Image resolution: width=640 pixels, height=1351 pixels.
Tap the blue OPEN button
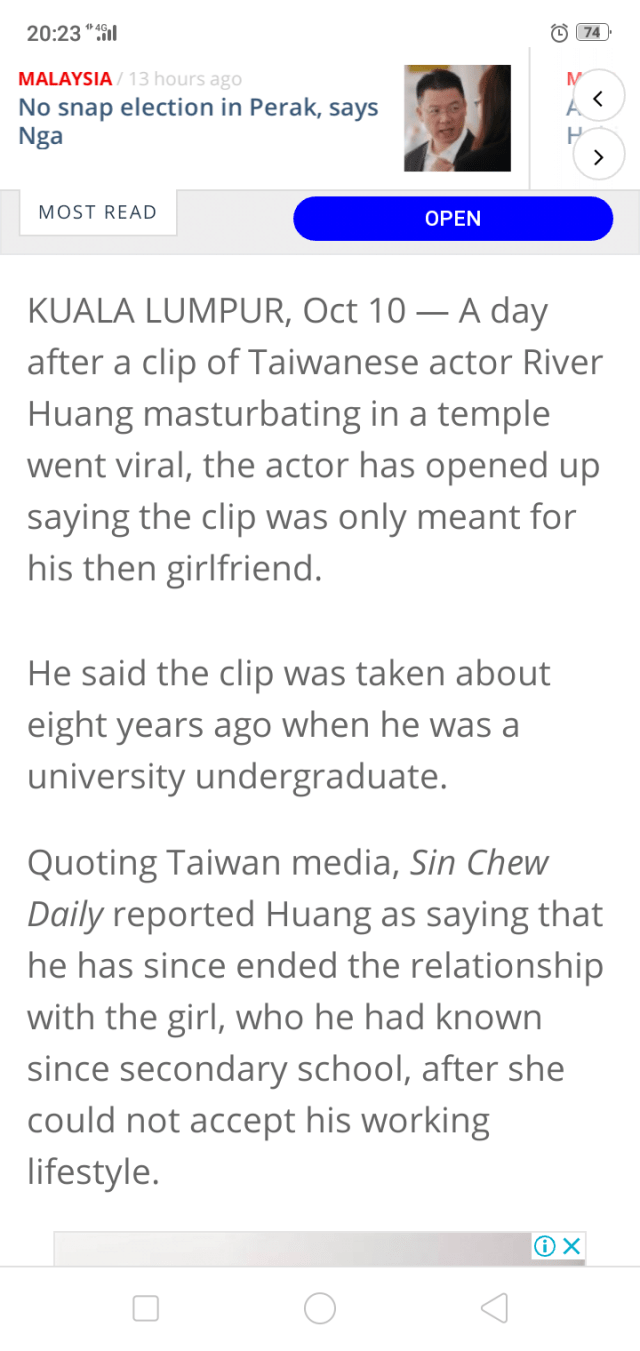[x=452, y=219]
